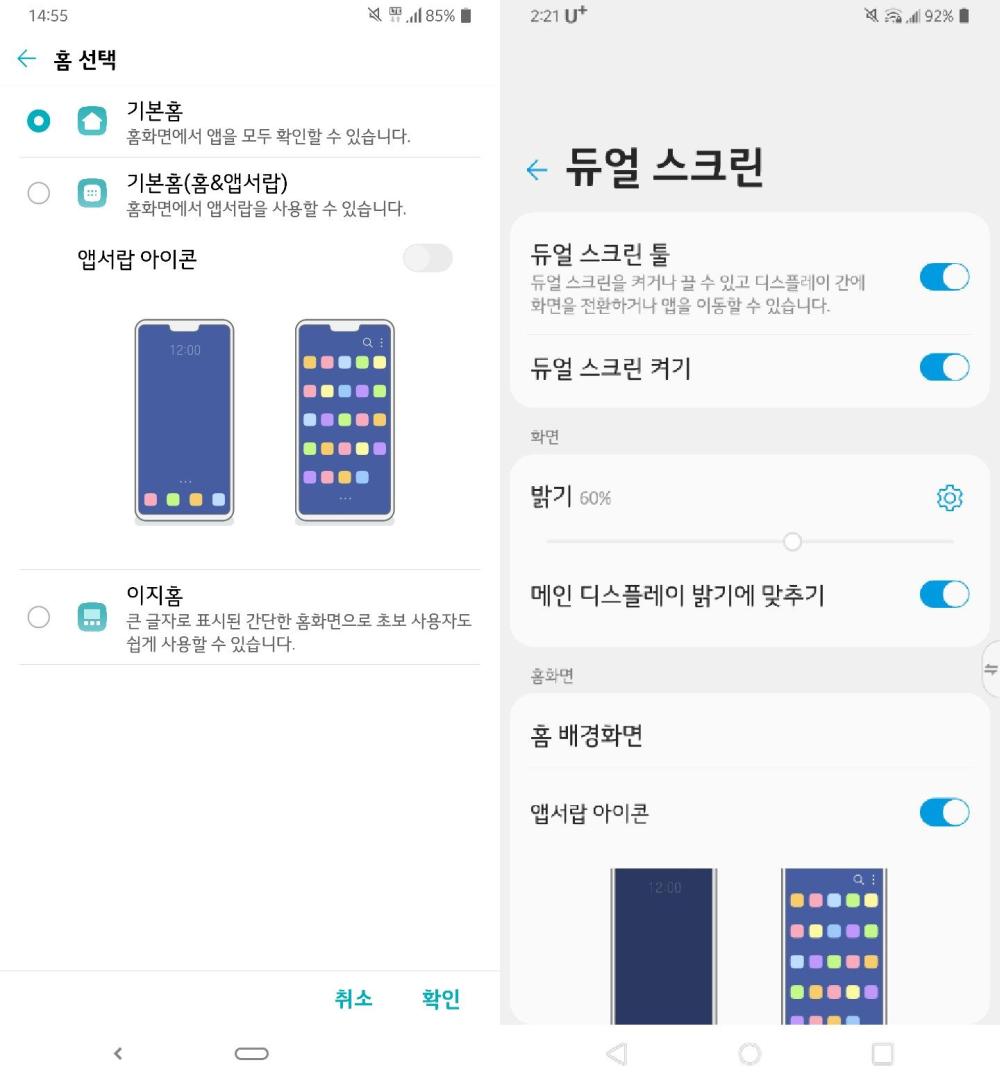Open brightness settings gear icon
The width and height of the screenshot is (1000, 1083).
pos(949,498)
